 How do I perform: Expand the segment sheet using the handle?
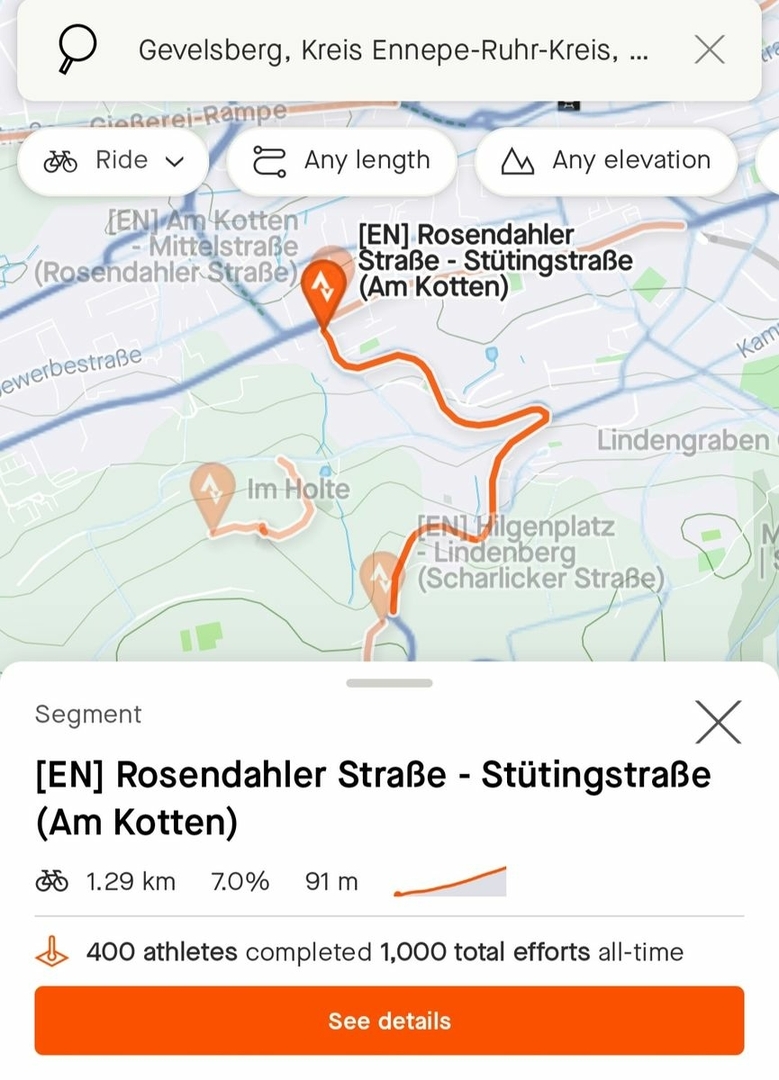(389, 683)
